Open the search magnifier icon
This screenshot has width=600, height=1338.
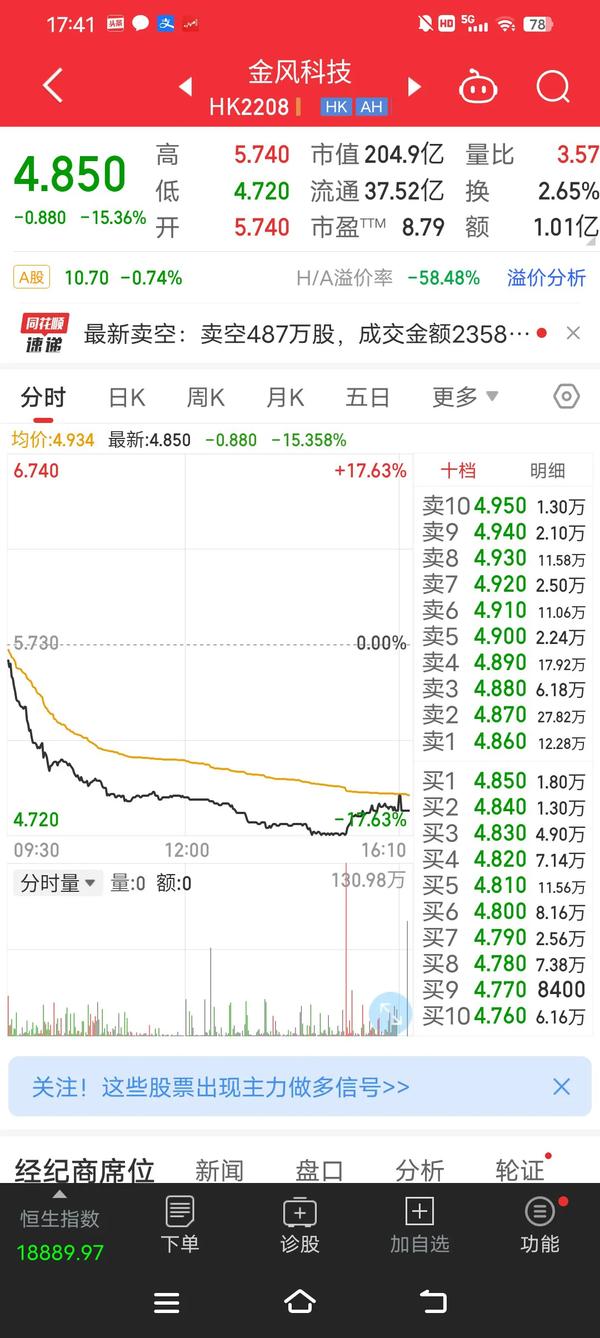tap(552, 87)
